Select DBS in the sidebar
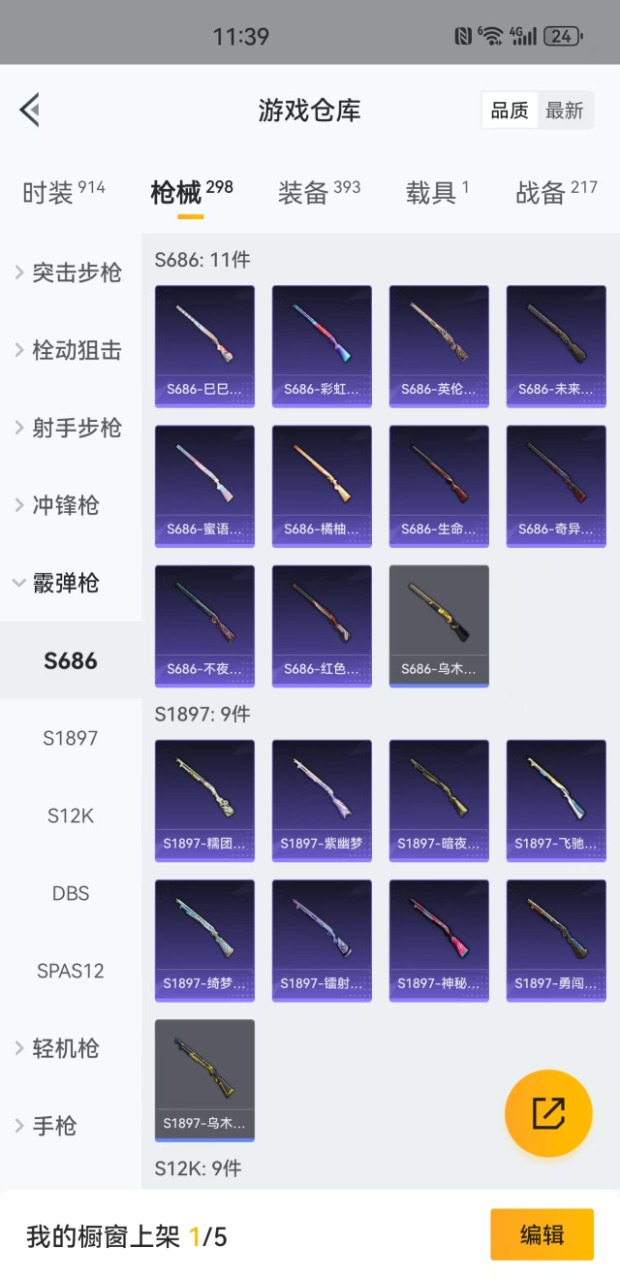The width and height of the screenshot is (620, 1280). point(70,893)
